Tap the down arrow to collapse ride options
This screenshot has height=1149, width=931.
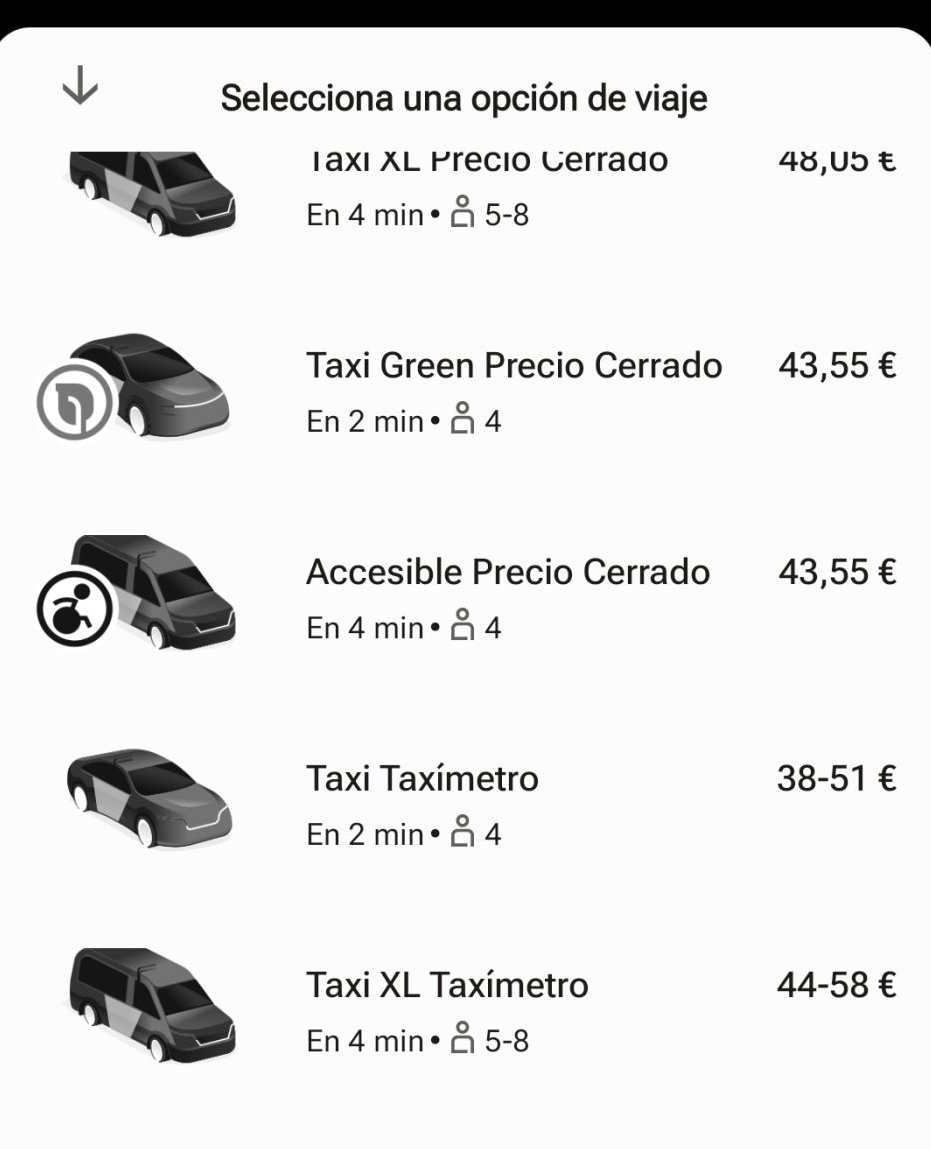80,89
